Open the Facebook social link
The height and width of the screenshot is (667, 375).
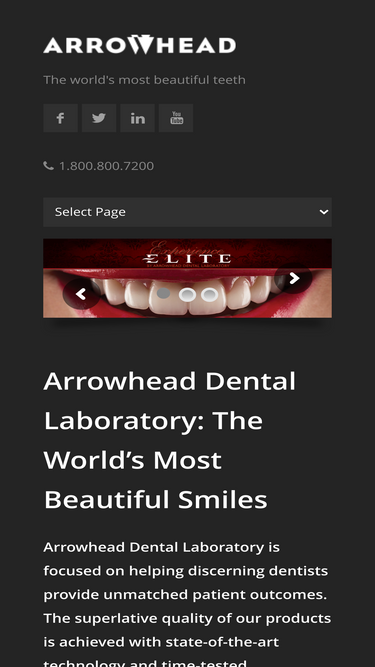pyautogui.click(x=60, y=118)
